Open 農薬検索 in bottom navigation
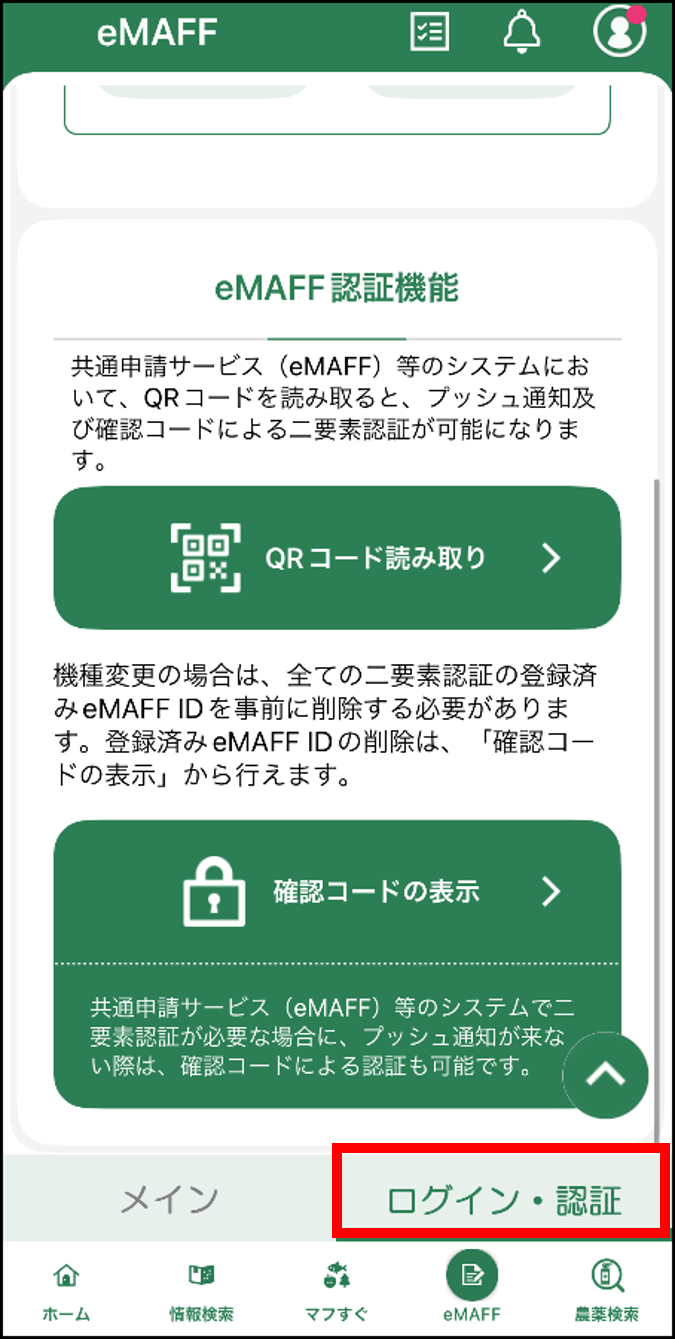This screenshot has height=1339, width=675. click(x=607, y=1291)
